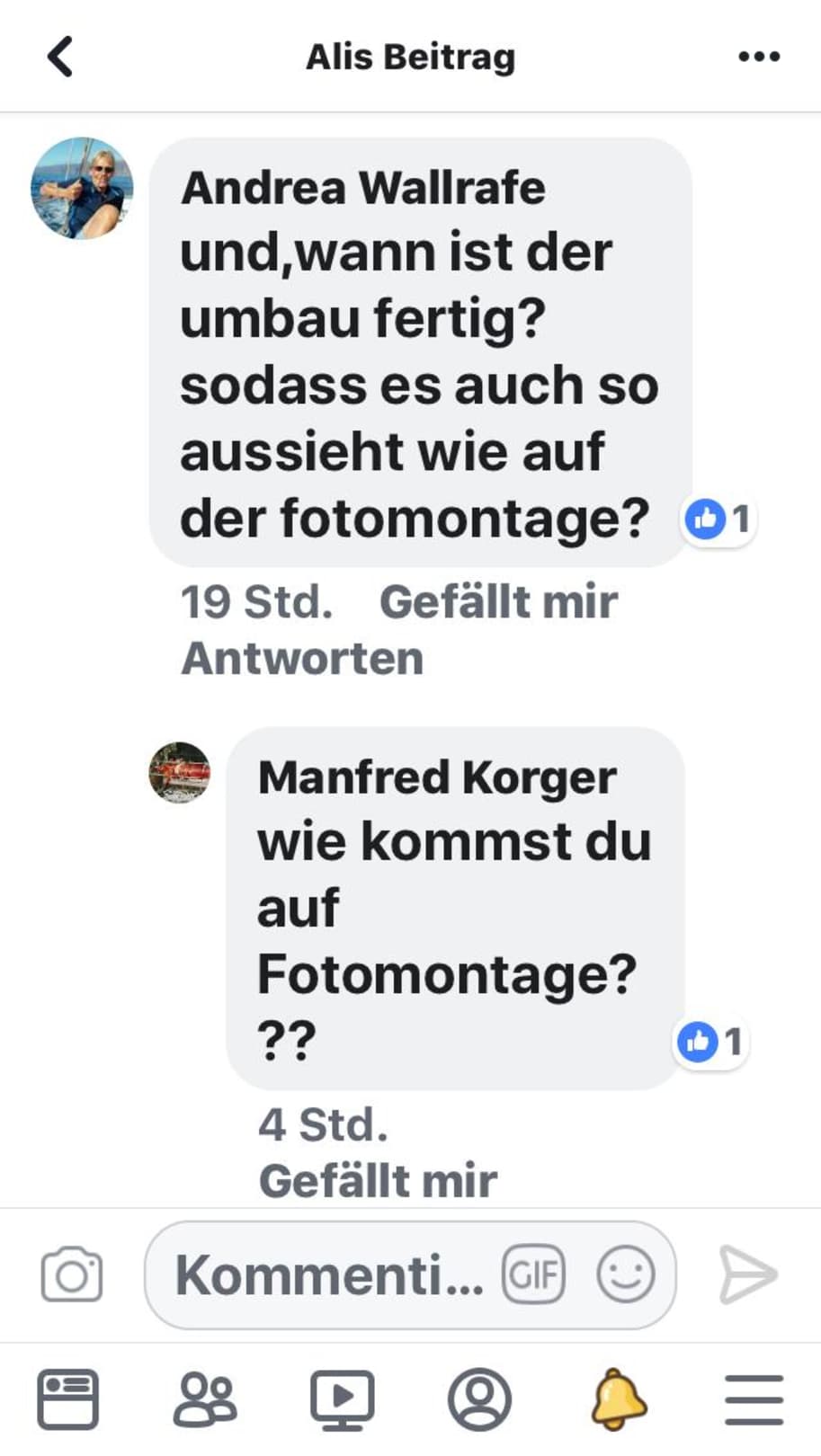
Task: Open the notifications bell tab
Action: [617, 1398]
